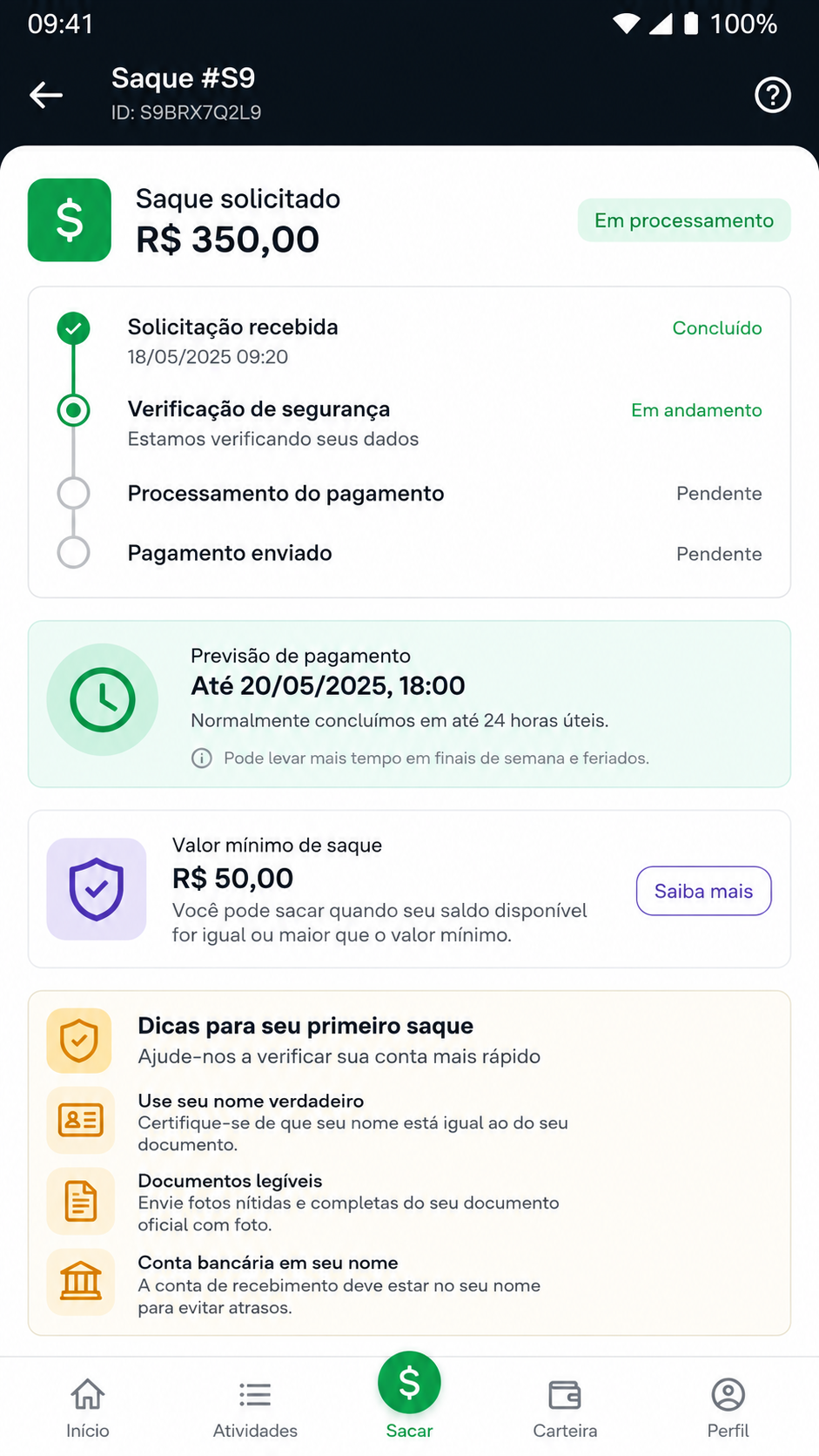Select the Sacar tab
Screen dimensions: 819x1456
coord(409,1396)
